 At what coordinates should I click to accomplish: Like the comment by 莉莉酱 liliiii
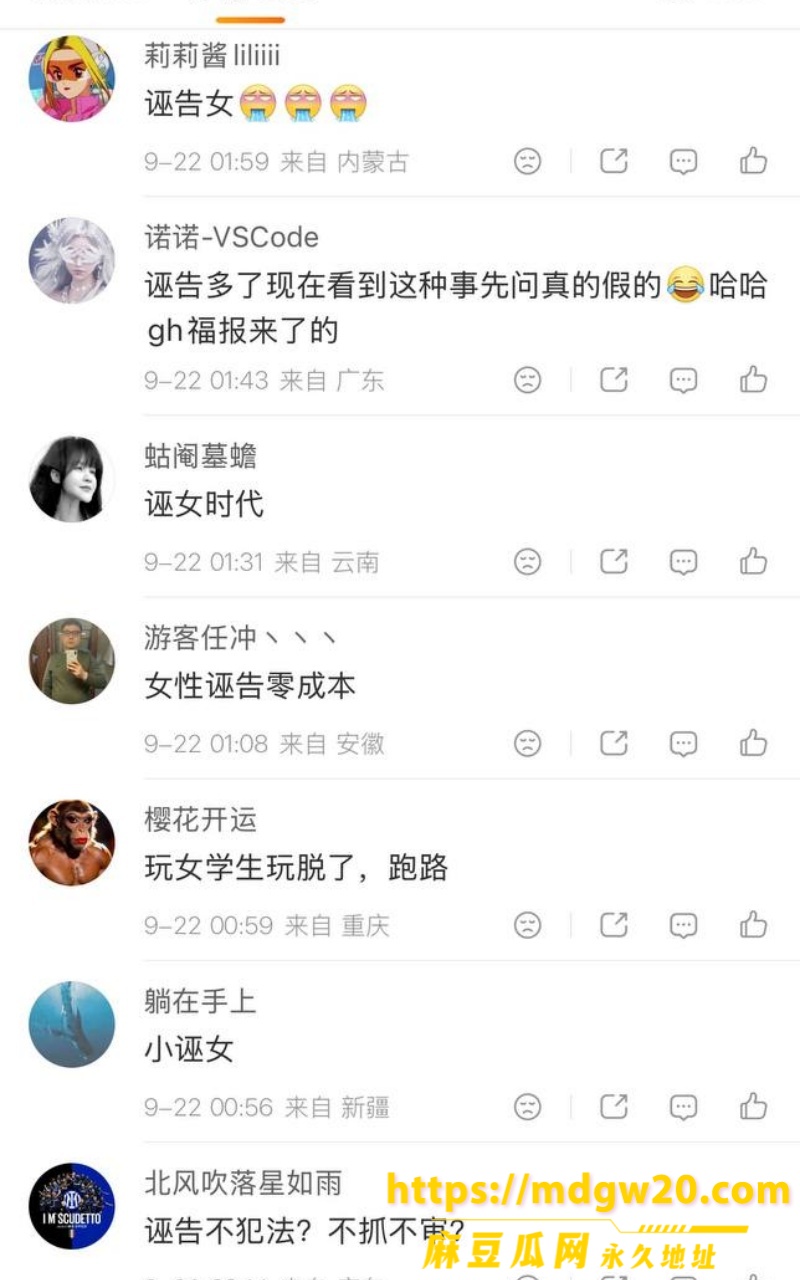coord(753,160)
